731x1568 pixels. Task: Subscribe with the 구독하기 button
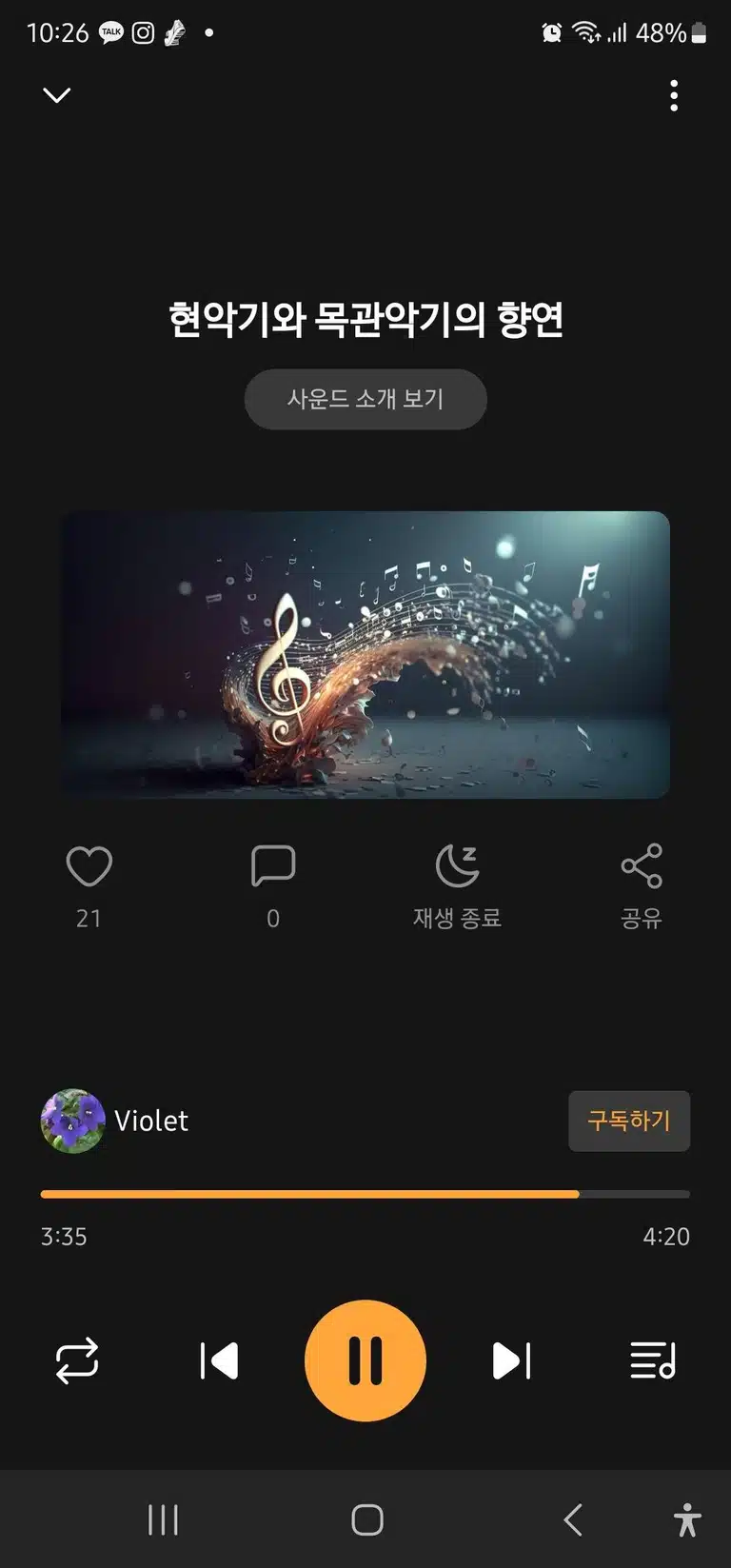pos(629,1121)
